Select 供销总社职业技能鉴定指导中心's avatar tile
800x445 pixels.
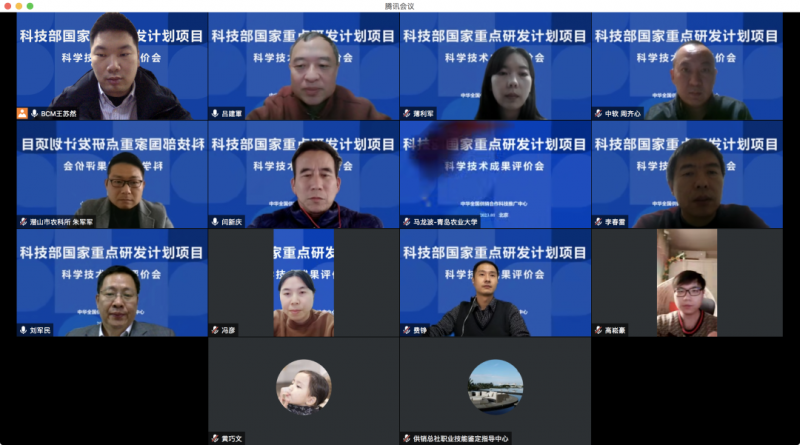pos(495,390)
